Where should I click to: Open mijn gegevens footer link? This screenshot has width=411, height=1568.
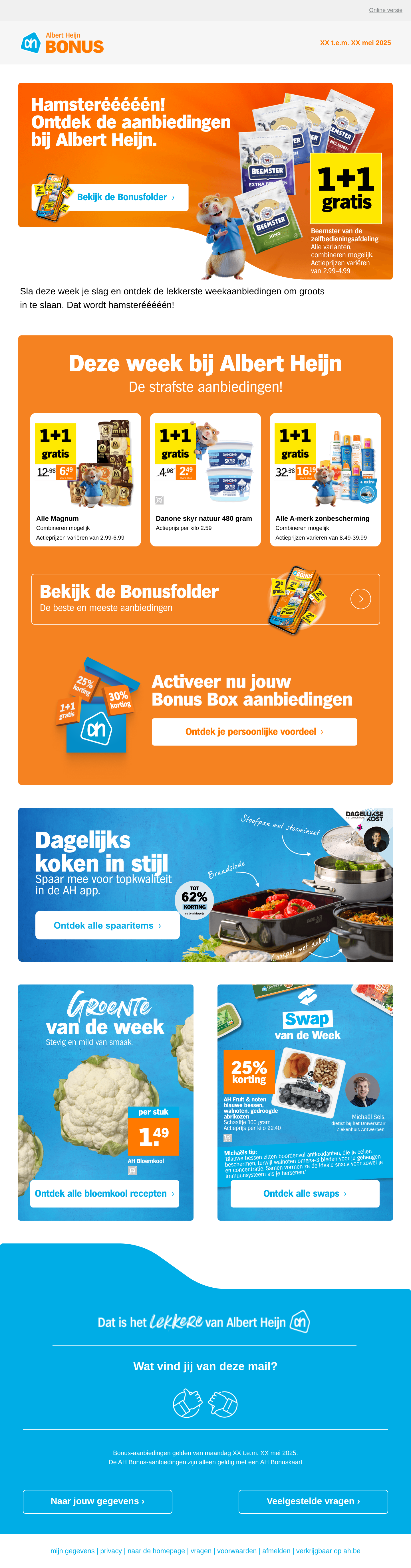72,1550
